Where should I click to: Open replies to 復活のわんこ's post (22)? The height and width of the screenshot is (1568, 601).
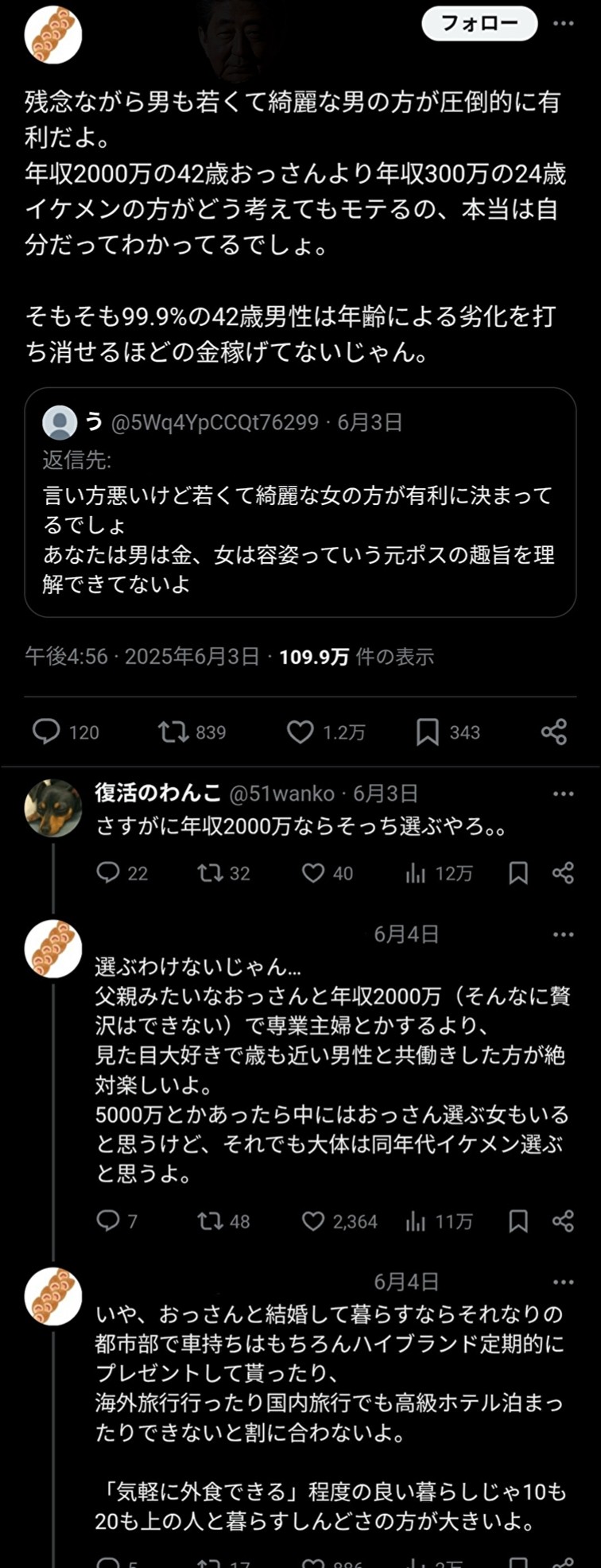[108, 873]
